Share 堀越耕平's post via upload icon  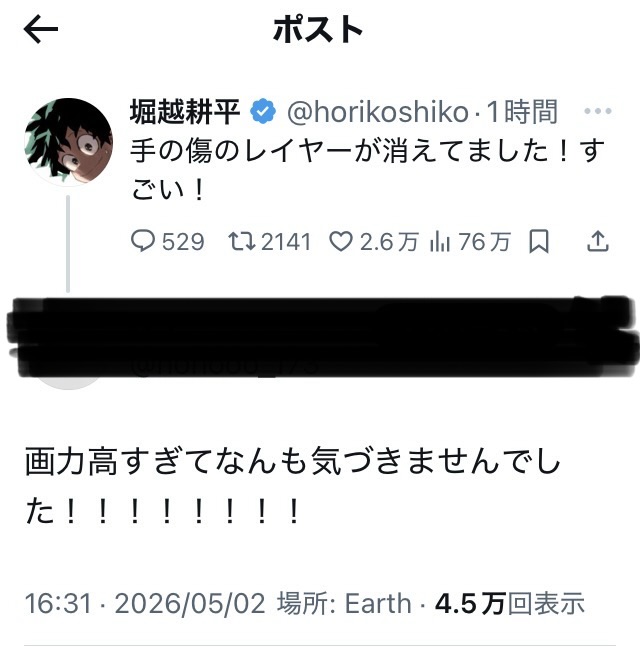pos(598,241)
